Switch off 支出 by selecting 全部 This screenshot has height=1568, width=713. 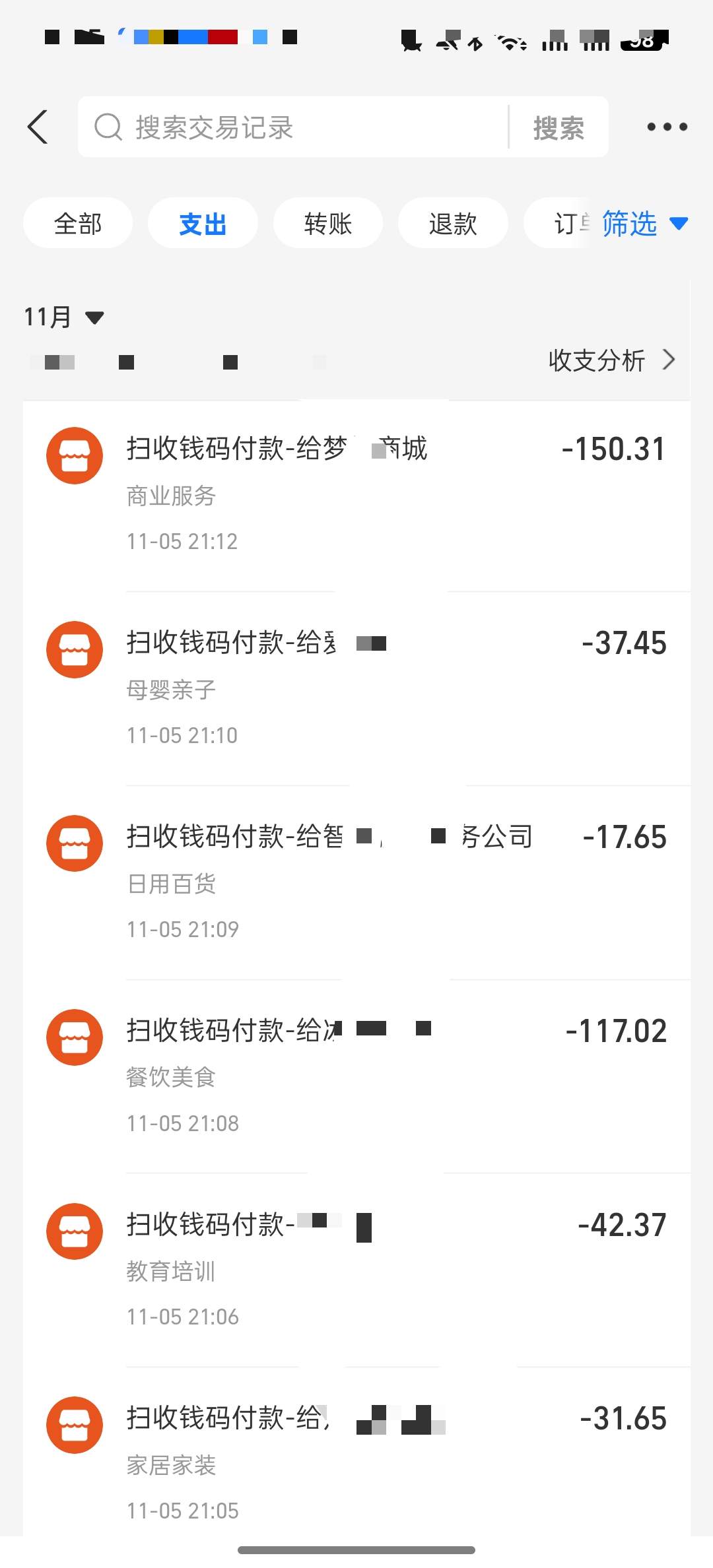click(x=77, y=223)
